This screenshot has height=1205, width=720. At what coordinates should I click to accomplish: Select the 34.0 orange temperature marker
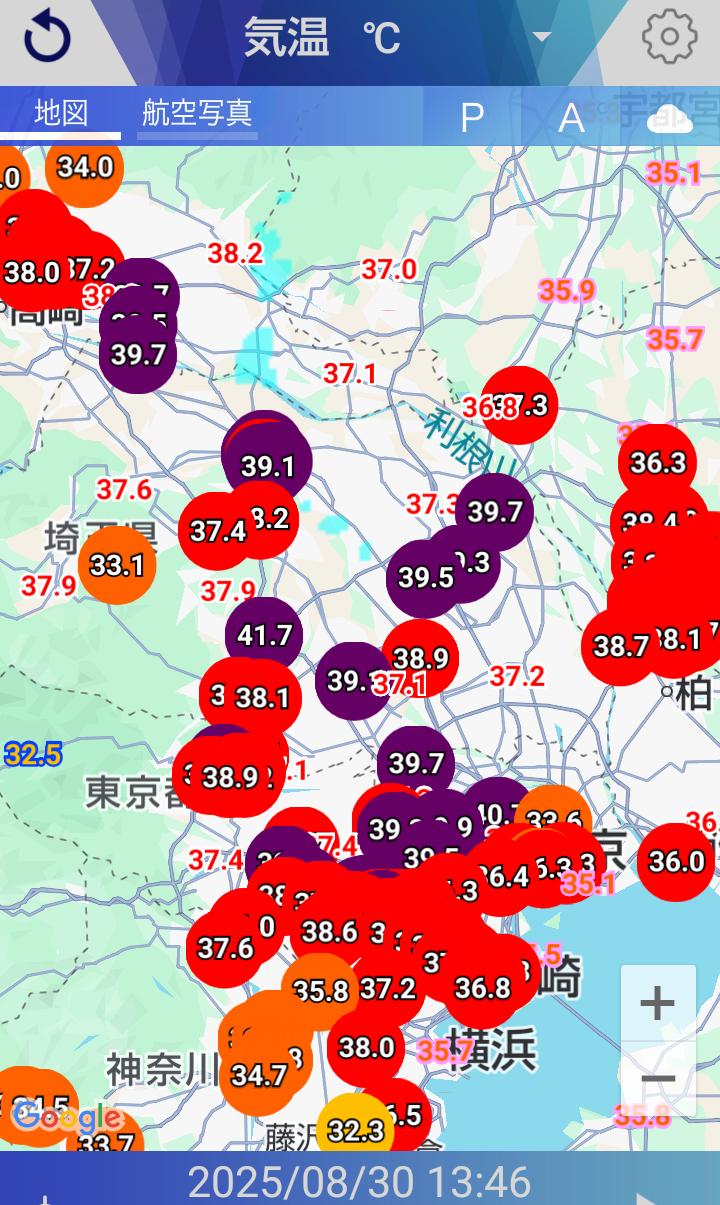85,168
